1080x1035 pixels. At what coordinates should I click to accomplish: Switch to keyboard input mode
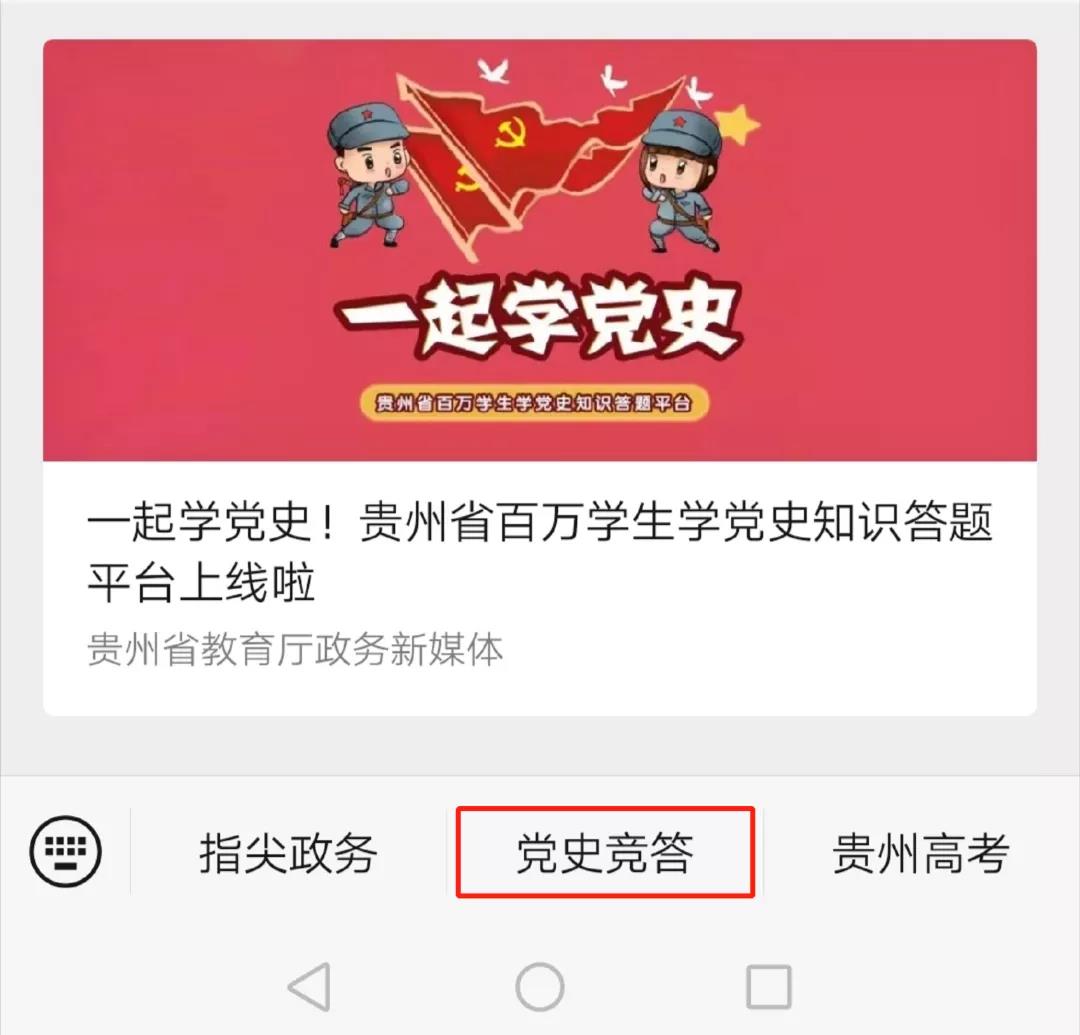(x=66, y=851)
